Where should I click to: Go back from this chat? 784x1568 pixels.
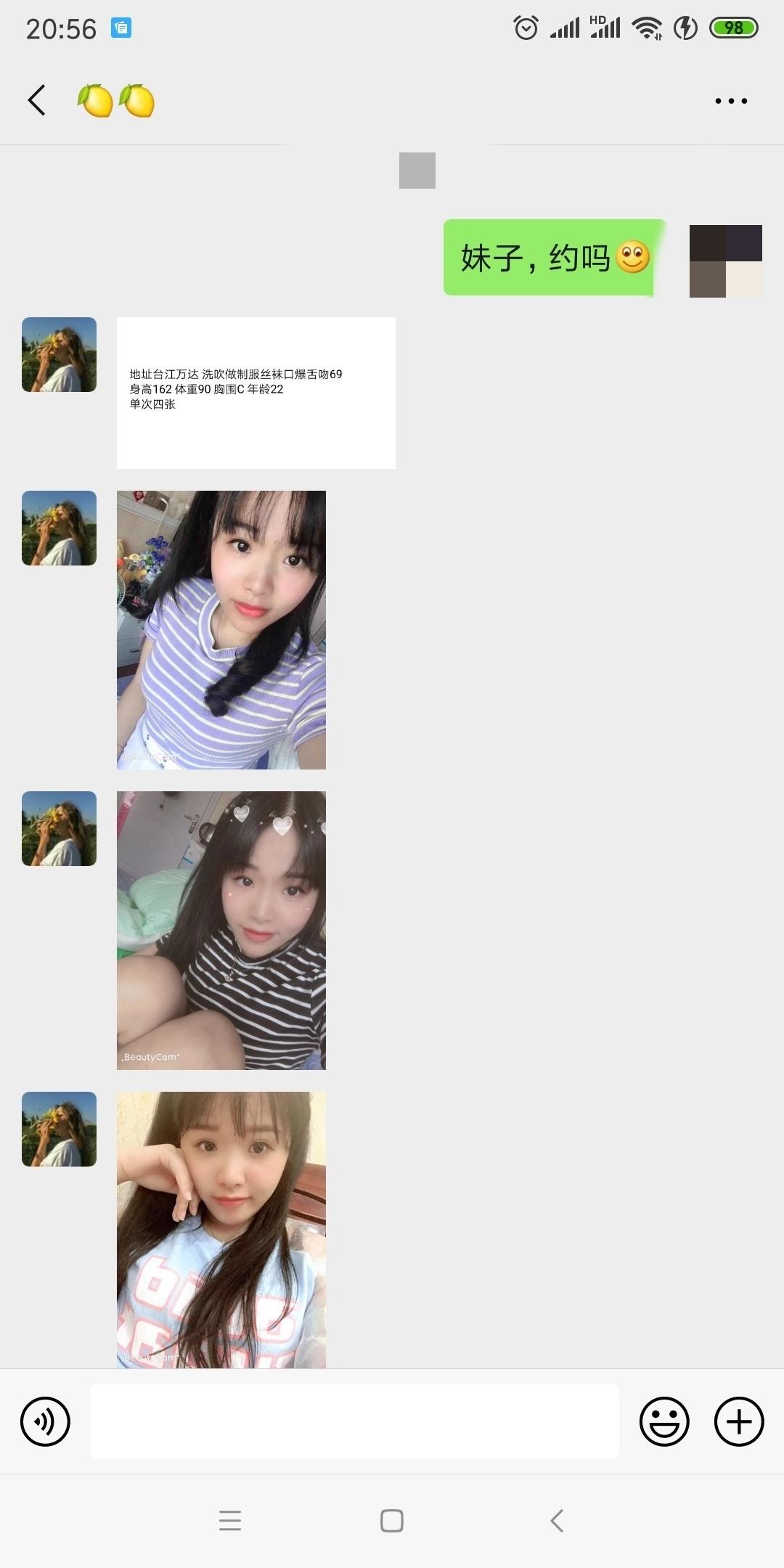click(37, 100)
